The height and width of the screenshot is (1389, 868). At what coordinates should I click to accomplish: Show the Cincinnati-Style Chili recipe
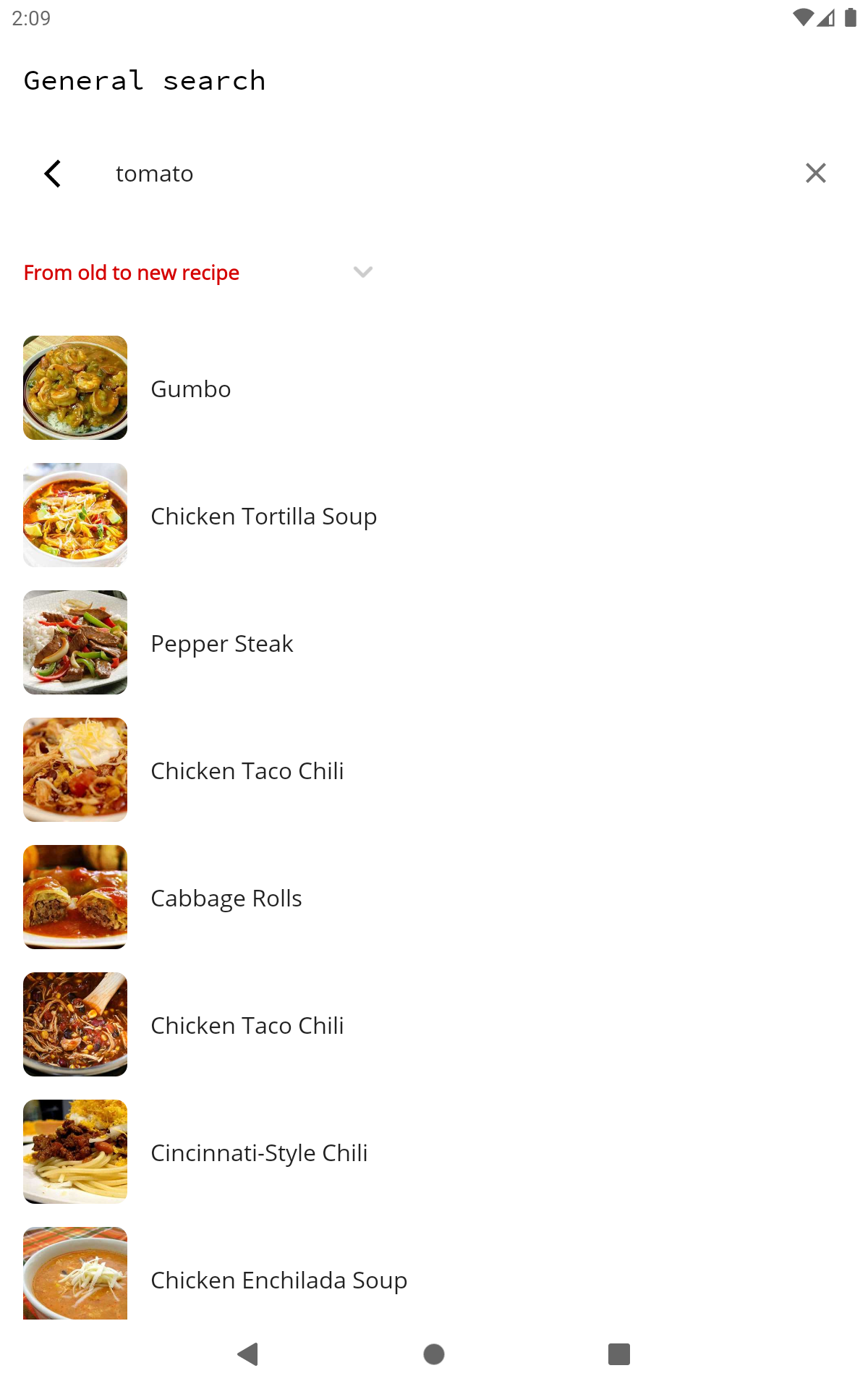click(259, 1152)
